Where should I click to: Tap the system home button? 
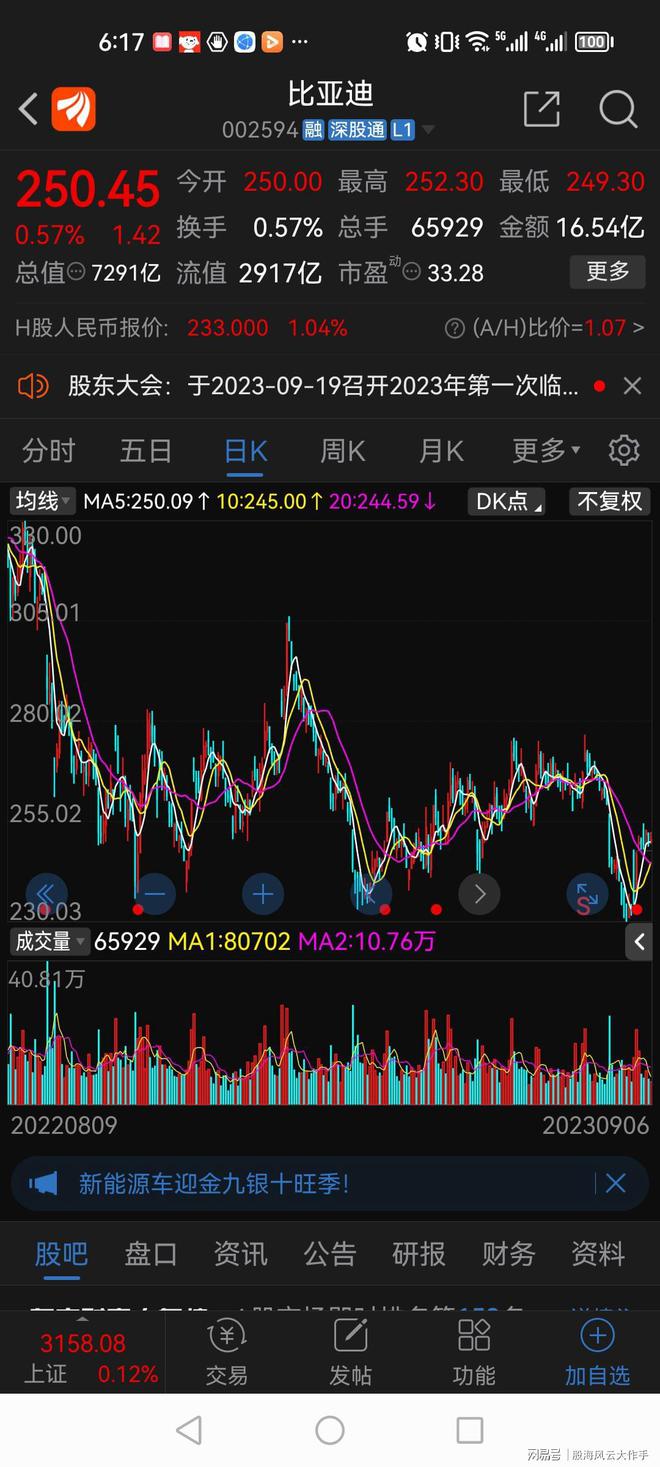click(x=330, y=1430)
